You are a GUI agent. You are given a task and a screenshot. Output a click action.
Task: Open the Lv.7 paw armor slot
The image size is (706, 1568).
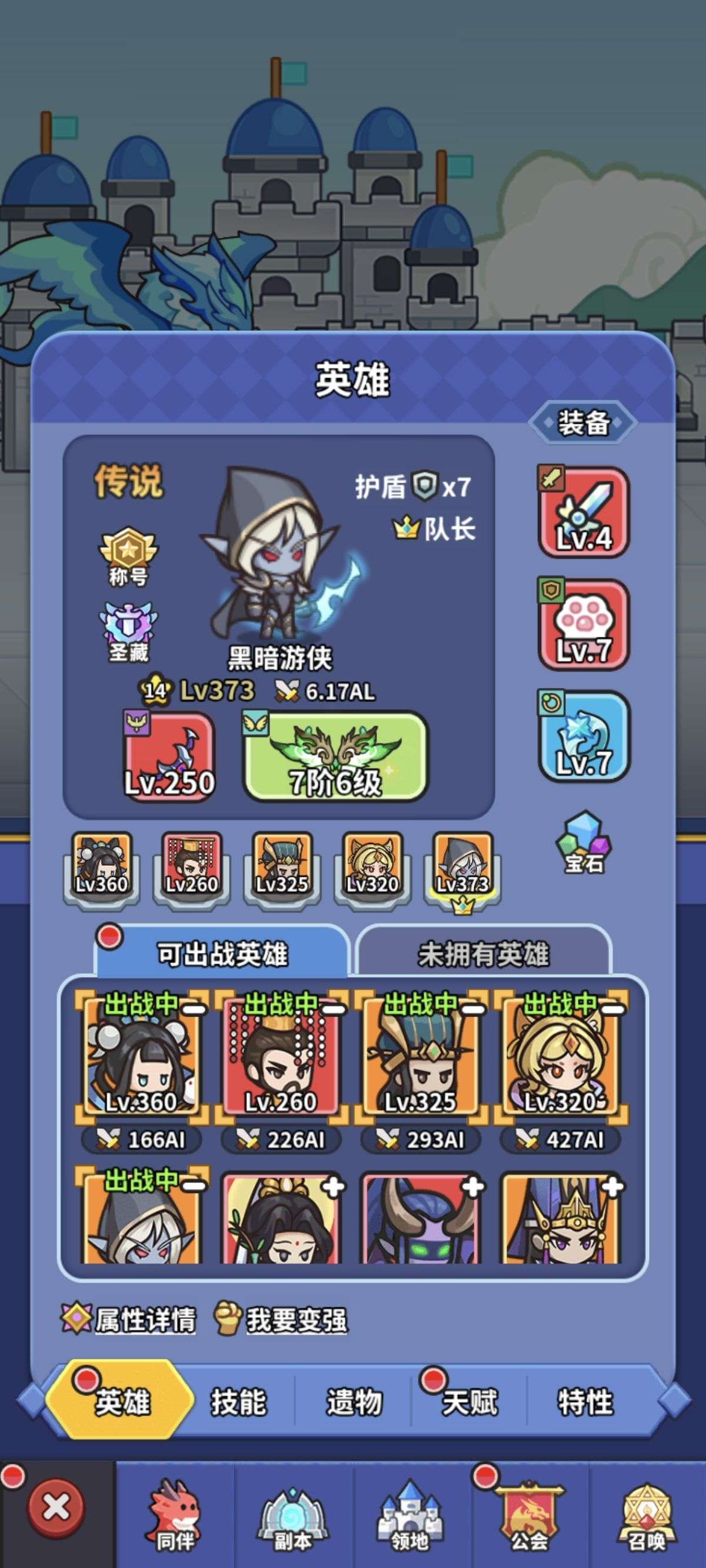[583, 624]
